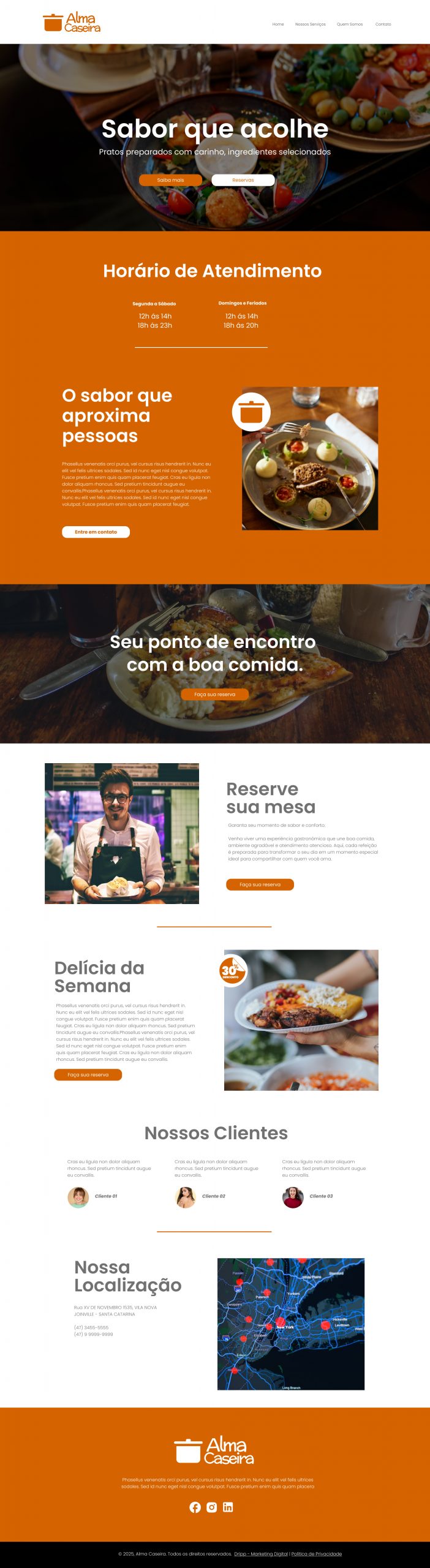Open the Quem Somos nav link
This screenshot has width=430, height=1568.
click(x=350, y=24)
